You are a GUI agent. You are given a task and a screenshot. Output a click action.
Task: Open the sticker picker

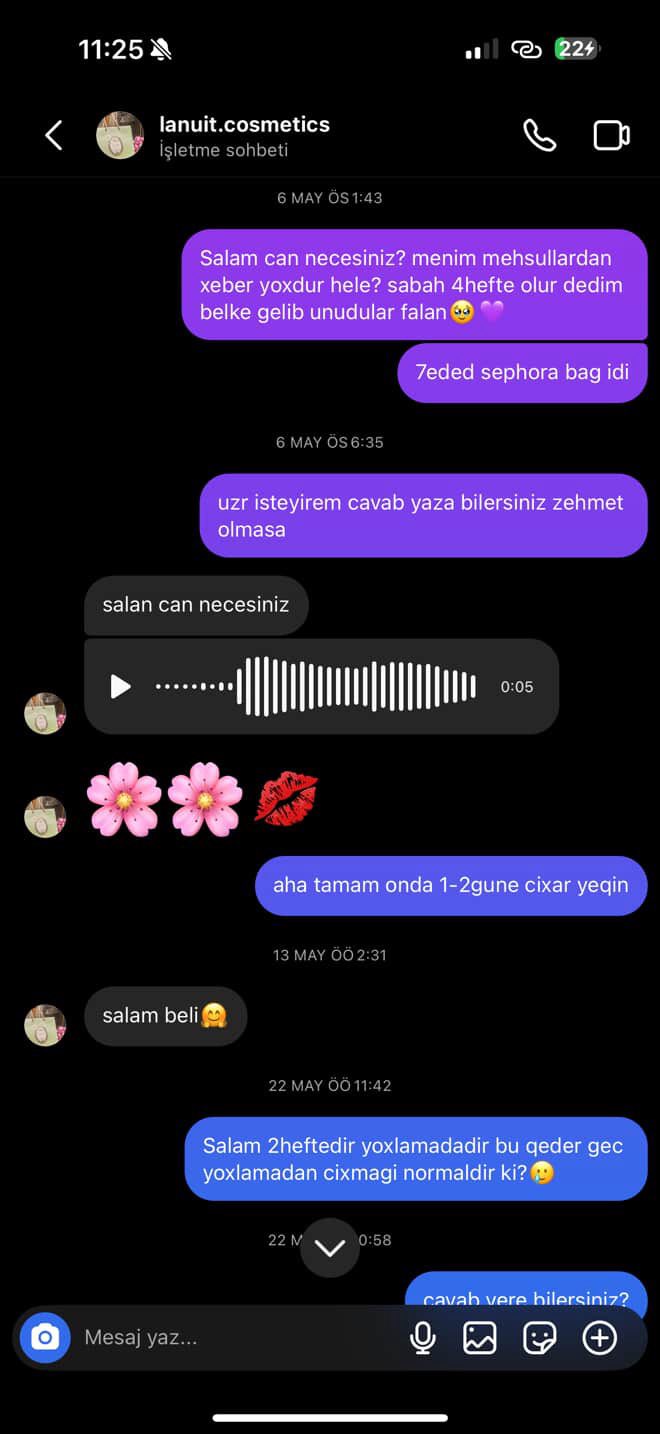(x=540, y=1338)
